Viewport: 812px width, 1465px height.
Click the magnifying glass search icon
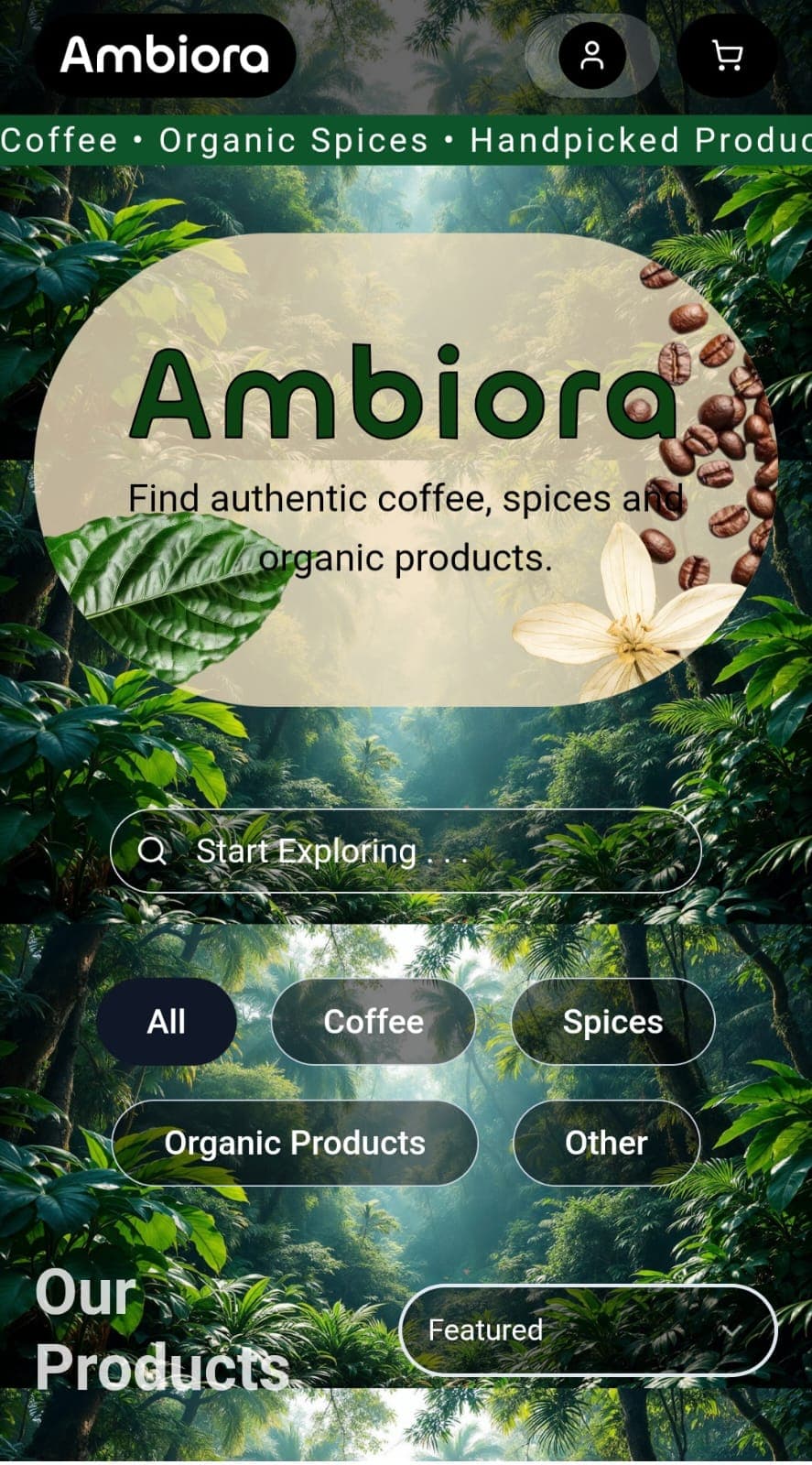[x=153, y=851]
